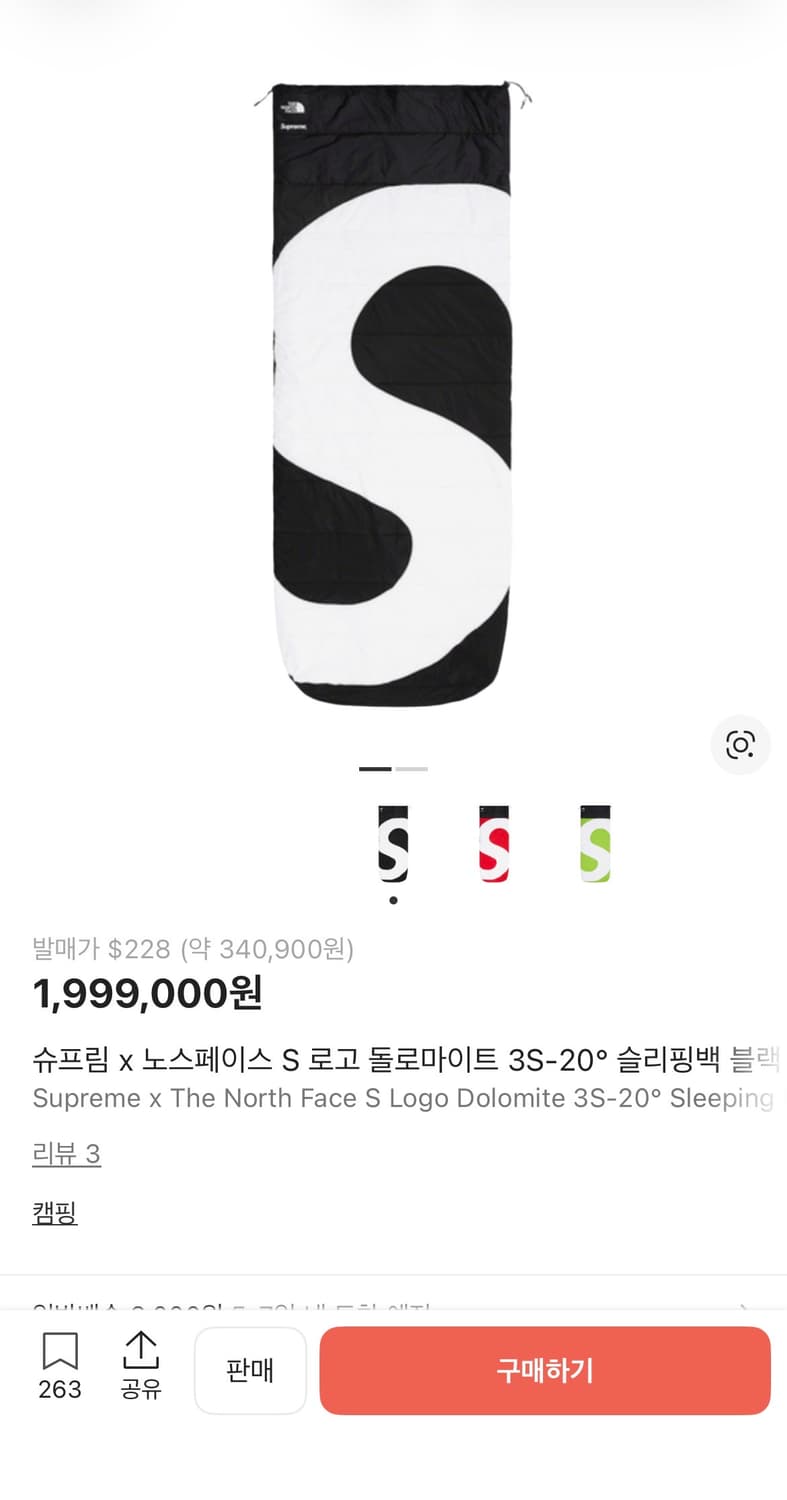Select the red colorway thumbnail
This screenshot has width=787, height=1500.
tap(492, 845)
